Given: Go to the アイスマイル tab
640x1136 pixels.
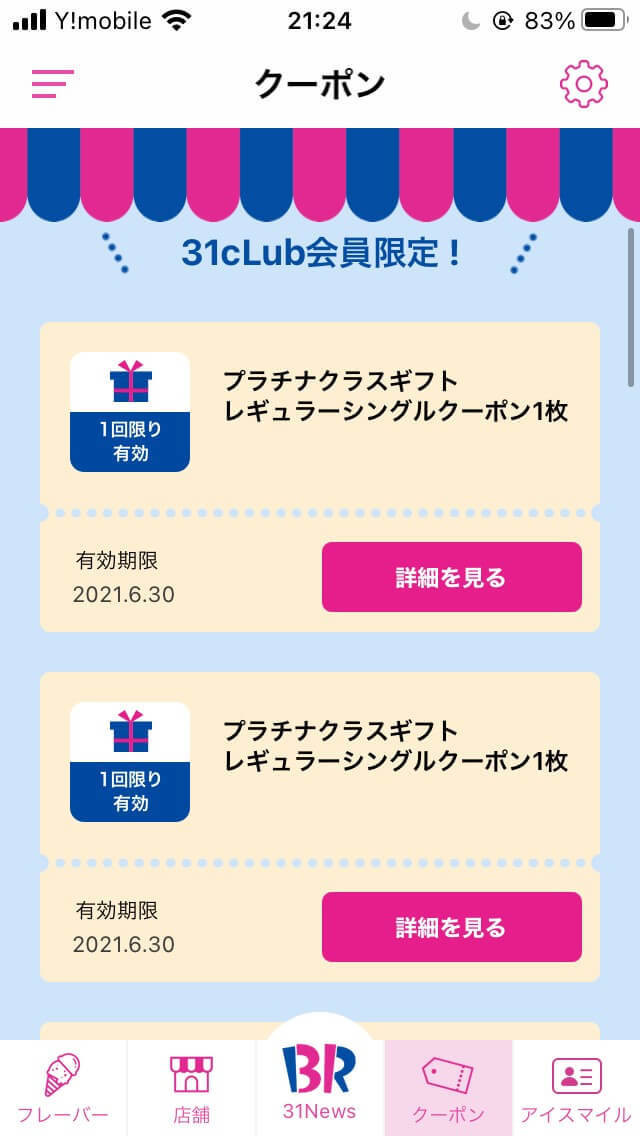Looking at the screenshot, I should tap(576, 1088).
